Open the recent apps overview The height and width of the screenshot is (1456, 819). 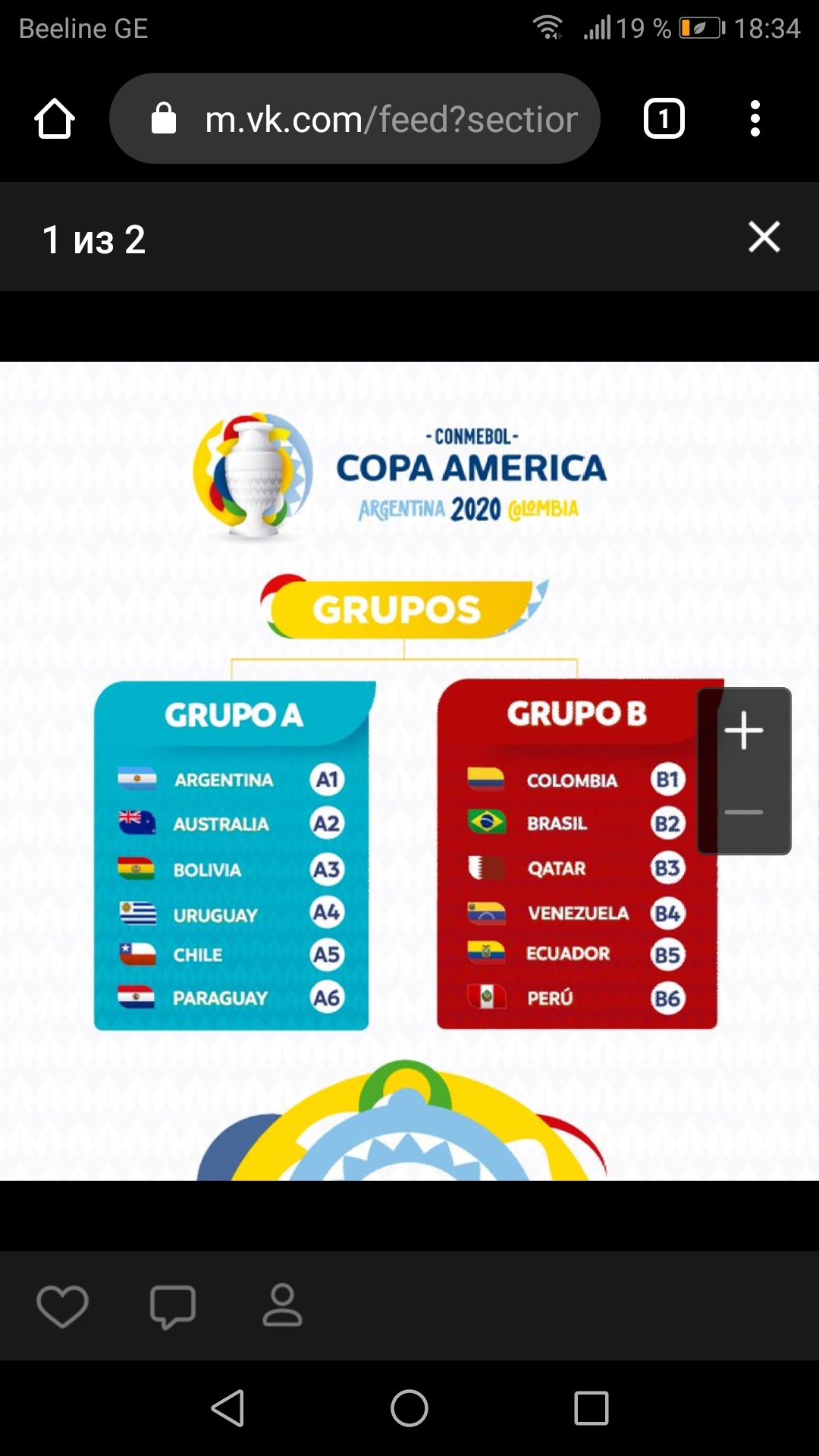[x=591, y=1408]
